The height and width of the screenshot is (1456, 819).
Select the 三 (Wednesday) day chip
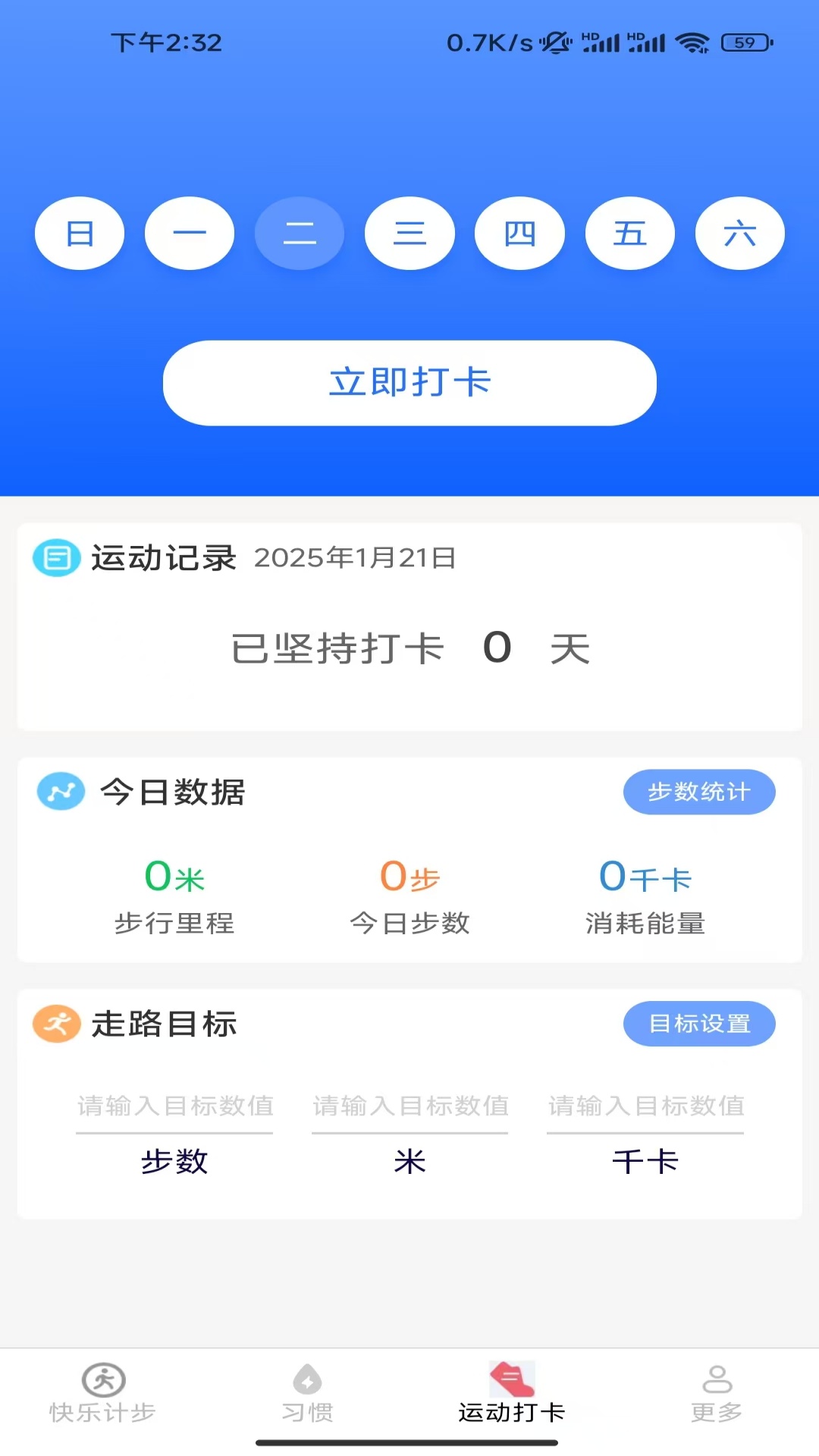point(409,234)
